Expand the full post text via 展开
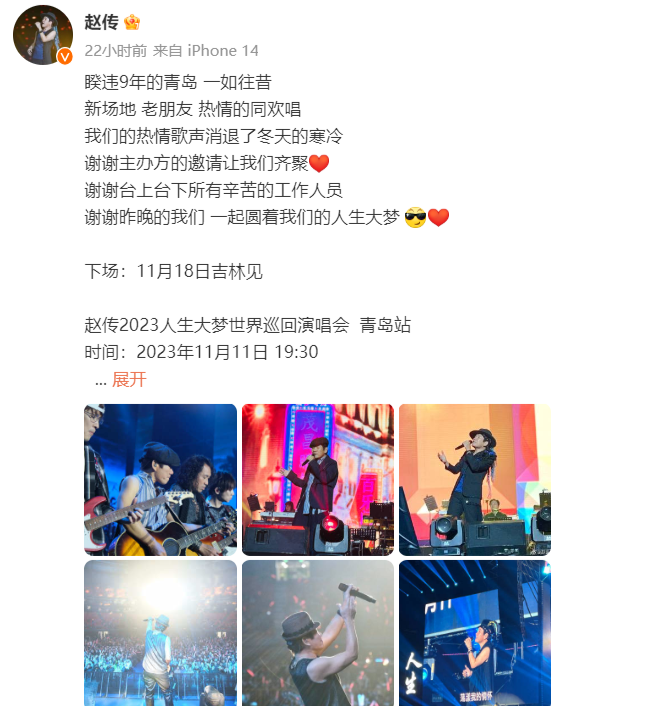655x706 pixels. coord(129,379)
